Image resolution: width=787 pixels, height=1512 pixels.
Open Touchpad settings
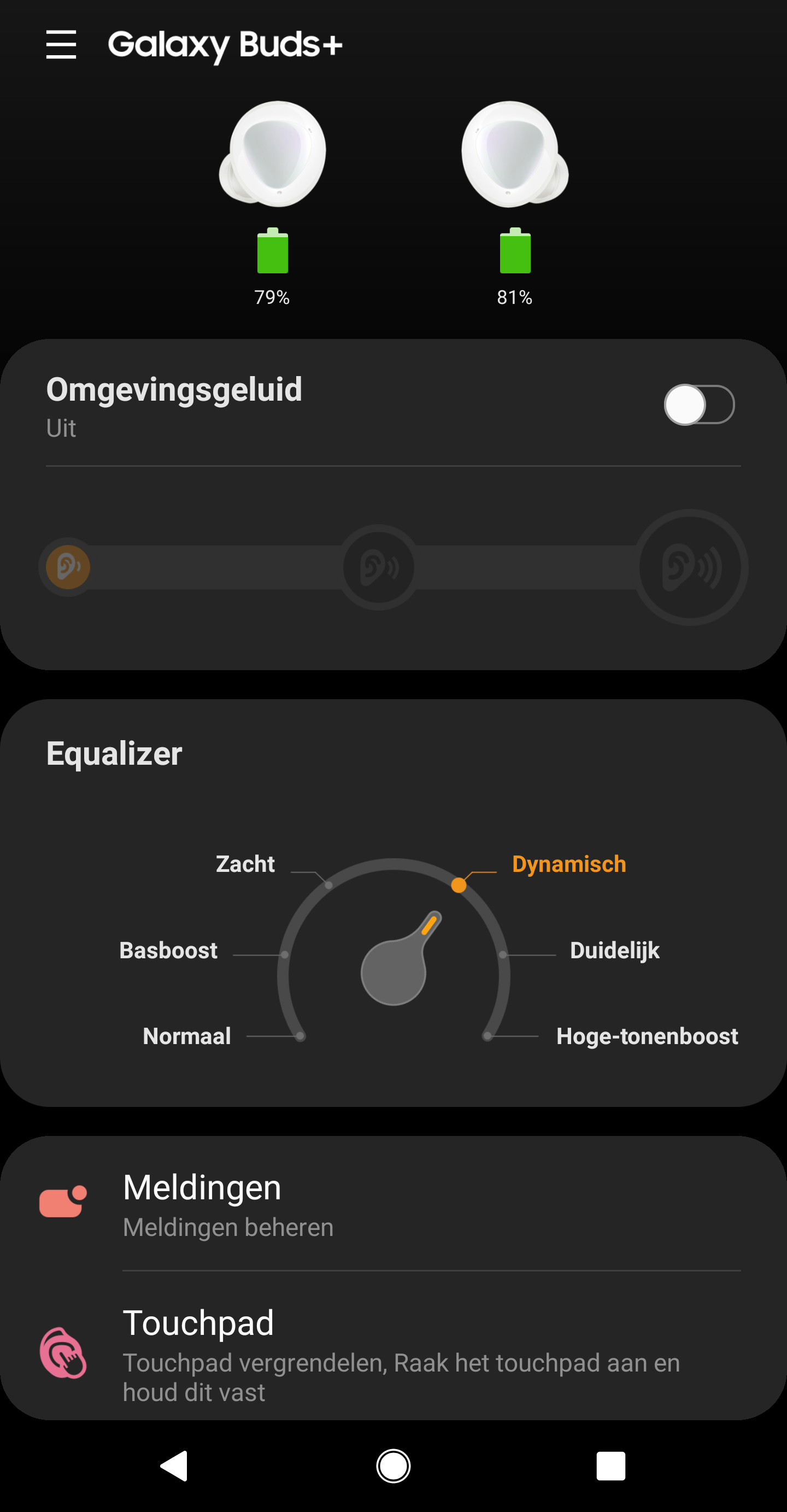click(393, 1352)
